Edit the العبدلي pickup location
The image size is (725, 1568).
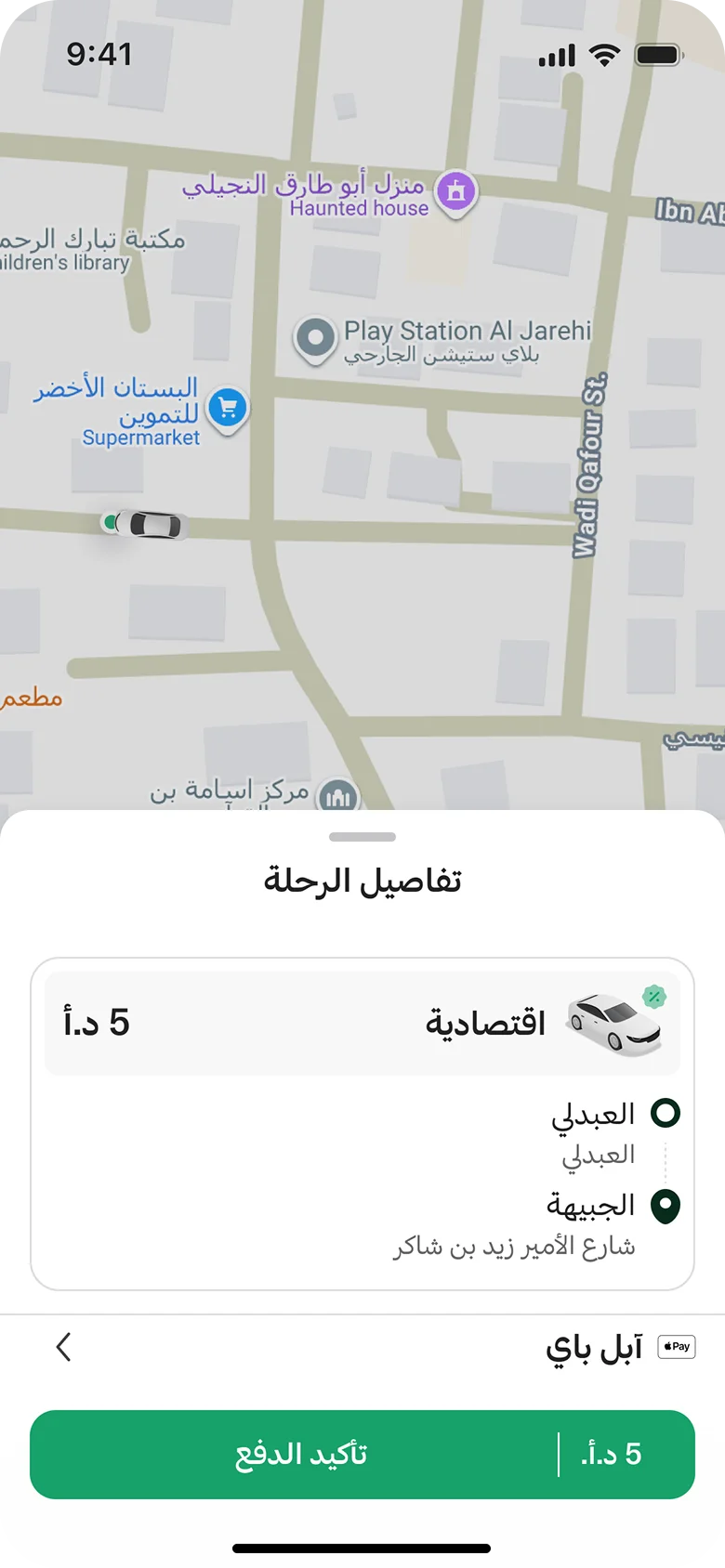pos(595,1131)
